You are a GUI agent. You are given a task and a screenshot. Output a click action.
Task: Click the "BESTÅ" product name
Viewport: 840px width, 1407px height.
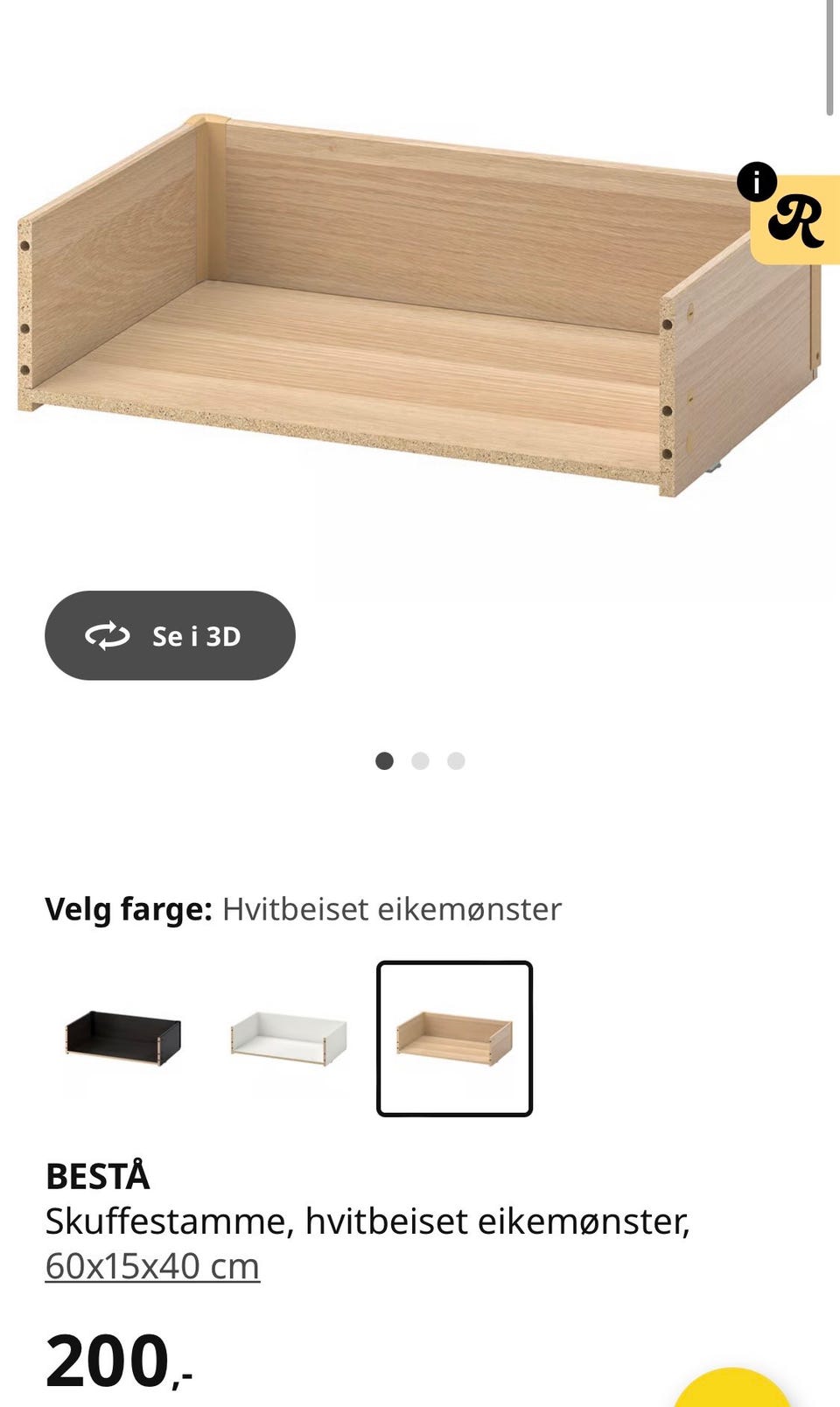98,1178
